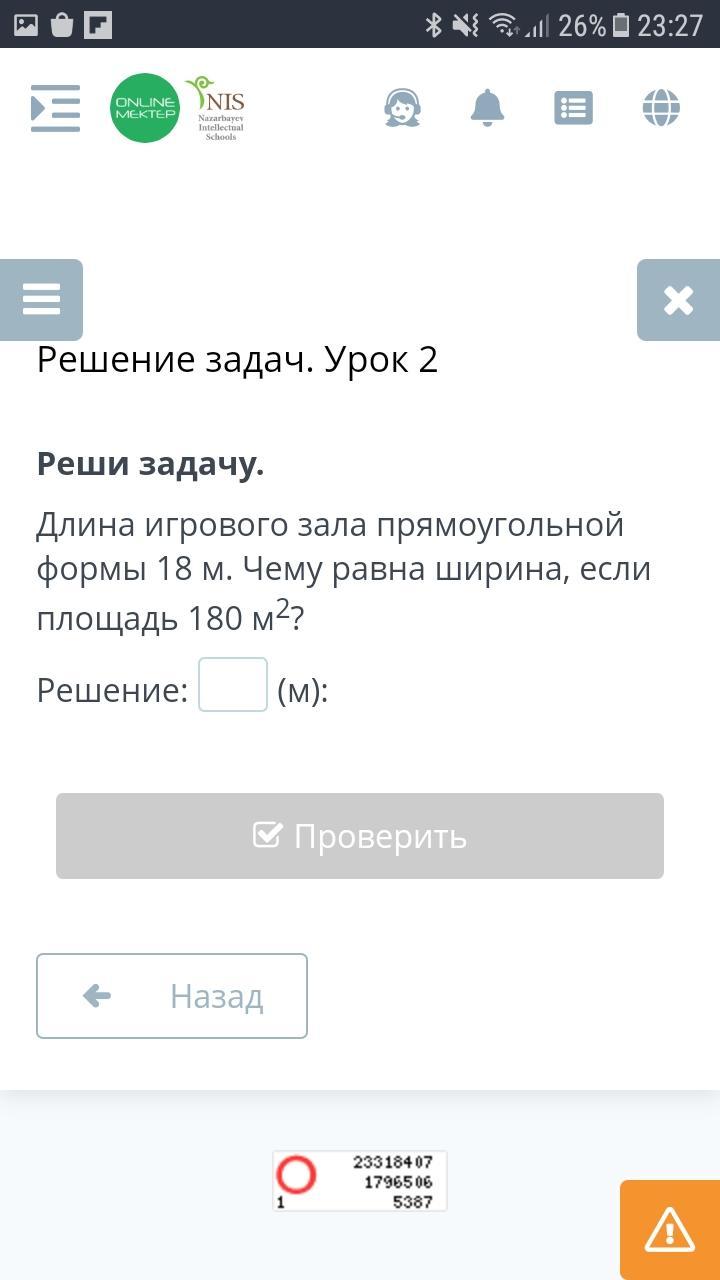The height and width of the screenshot is (1280, 720).
Task: Open the lesson hamburger menu
Action: coord(41,299)
